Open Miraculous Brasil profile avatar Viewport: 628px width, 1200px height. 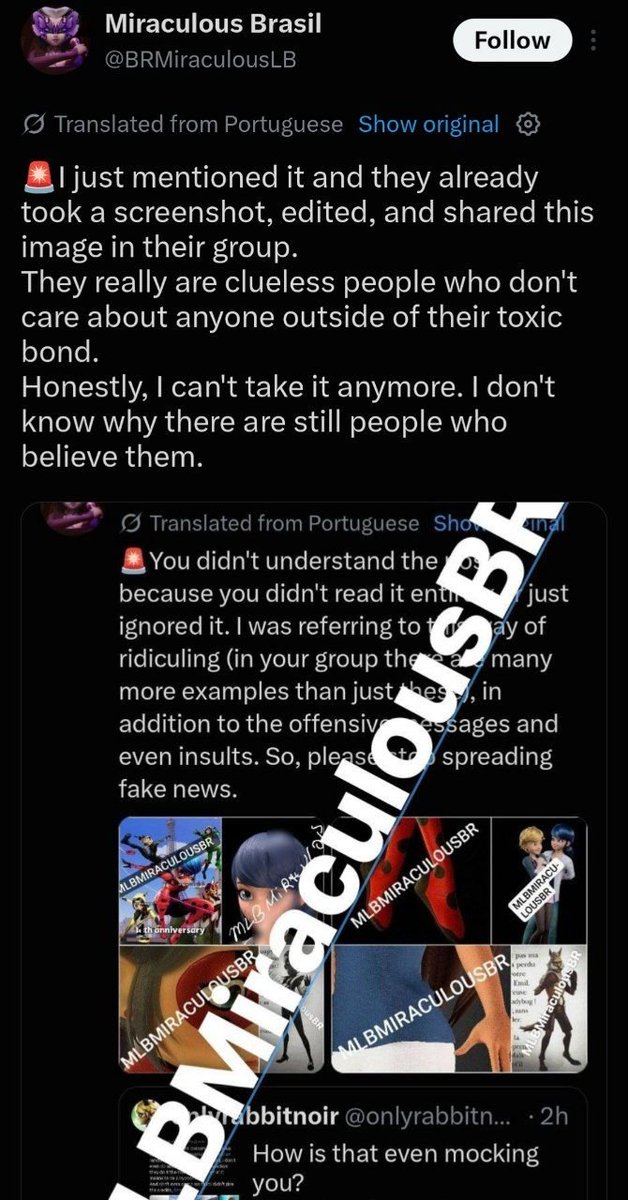56,40
